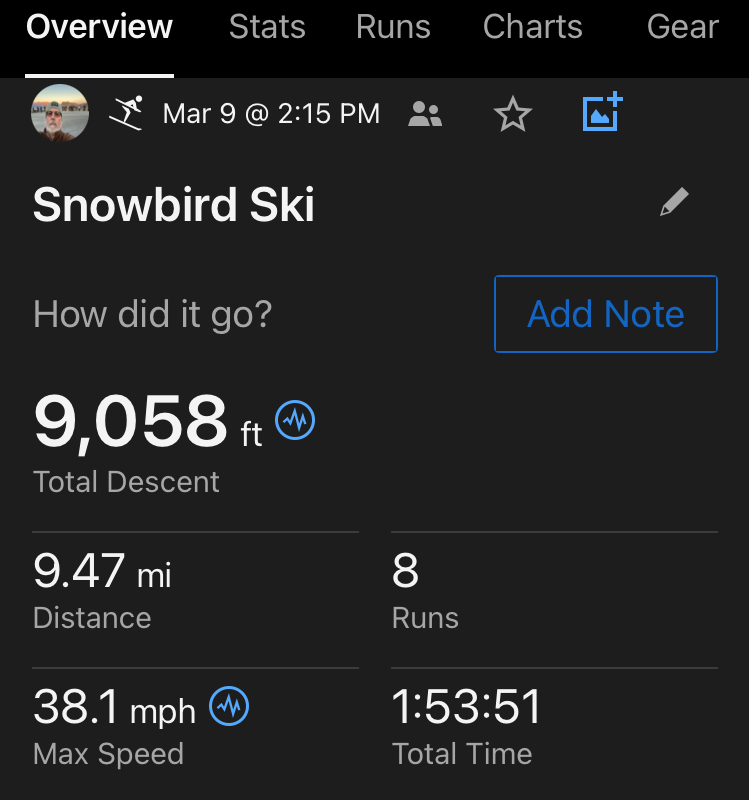749x800 pixels.
Task: Open the Total Descent chart waveform icon
Action: pos(294,421)
